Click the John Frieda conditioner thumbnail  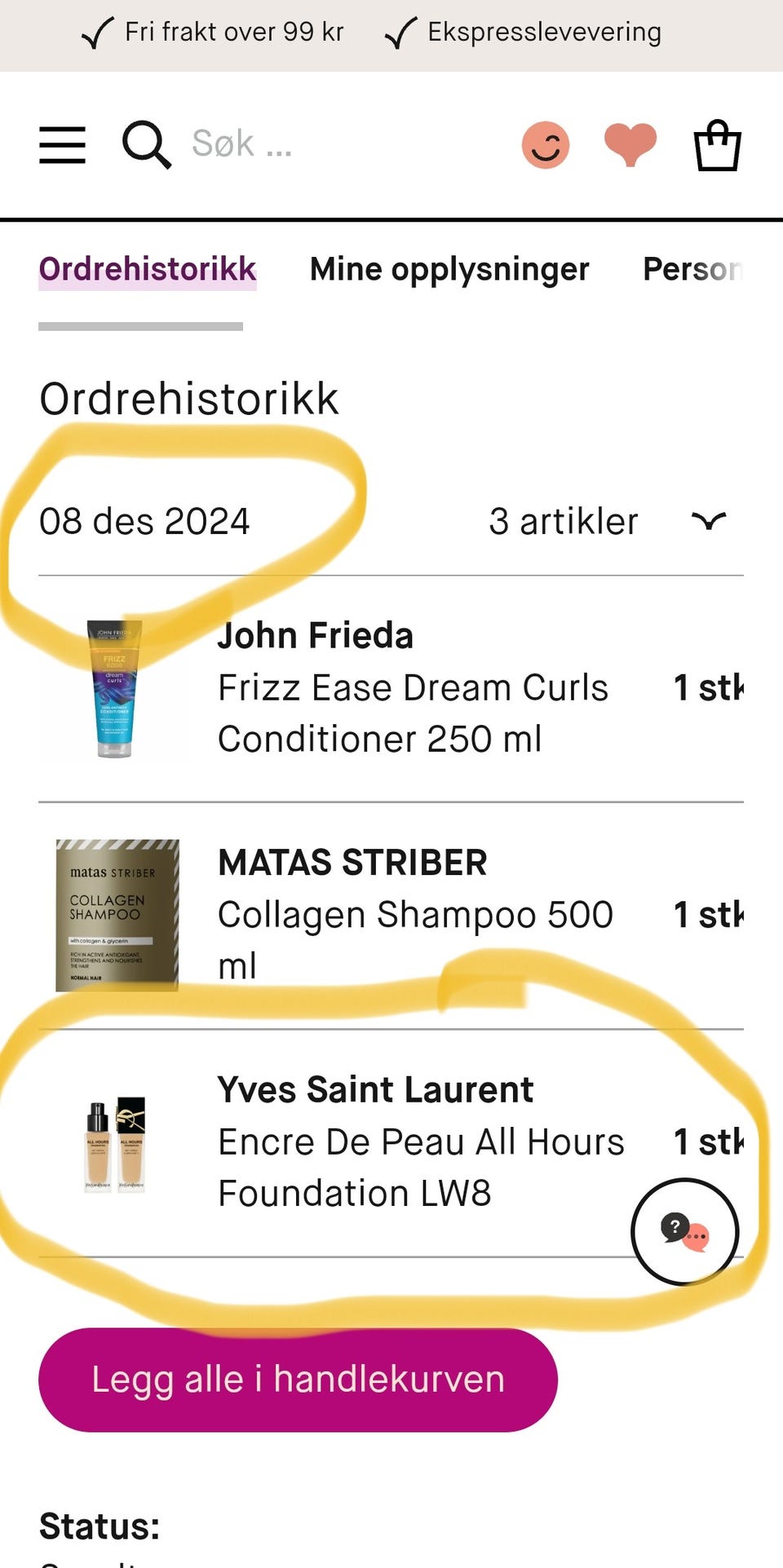pyautogui.click(x=114, y=689)
